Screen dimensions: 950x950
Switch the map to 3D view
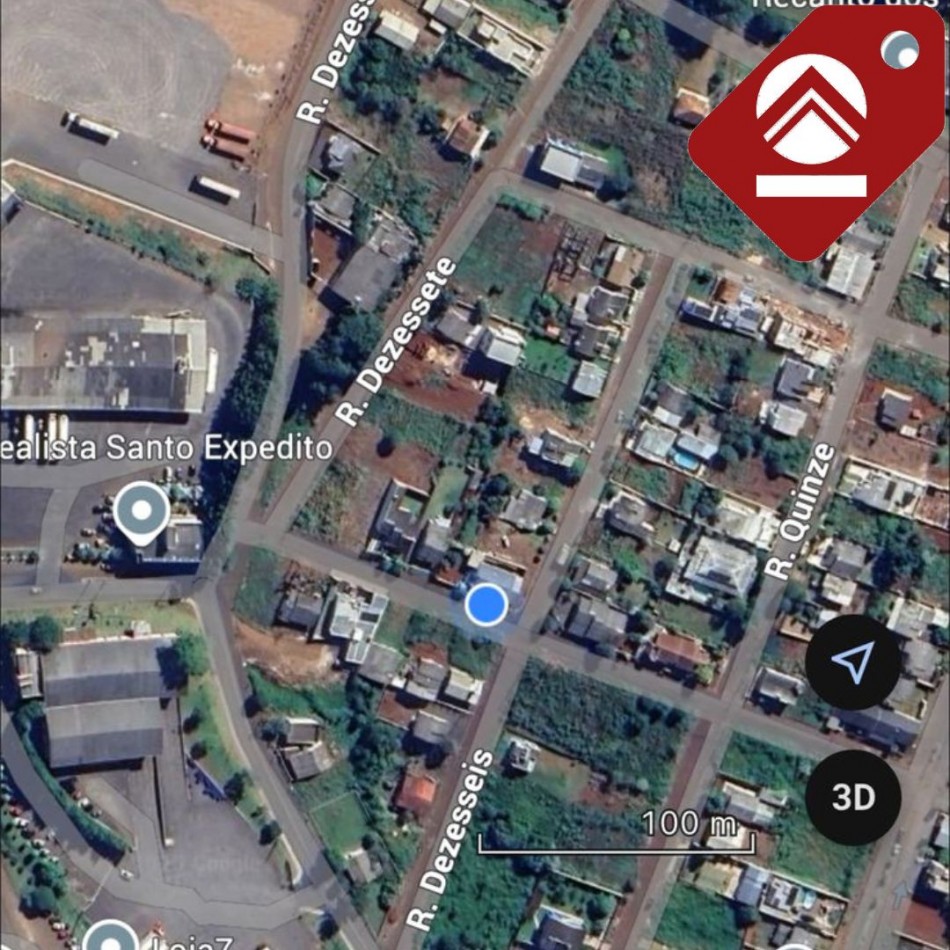pos(853,798)
